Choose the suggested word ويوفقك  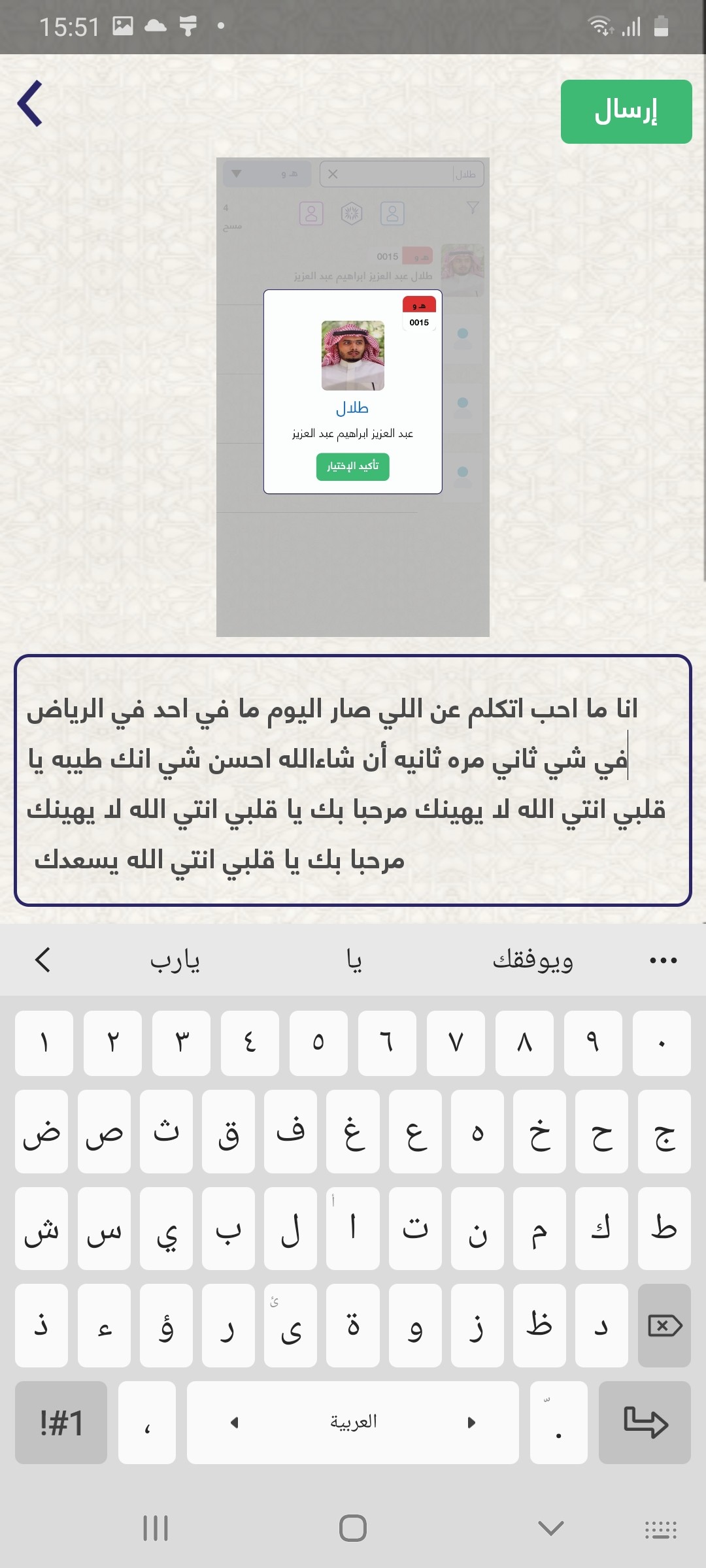tap(533, 960)
